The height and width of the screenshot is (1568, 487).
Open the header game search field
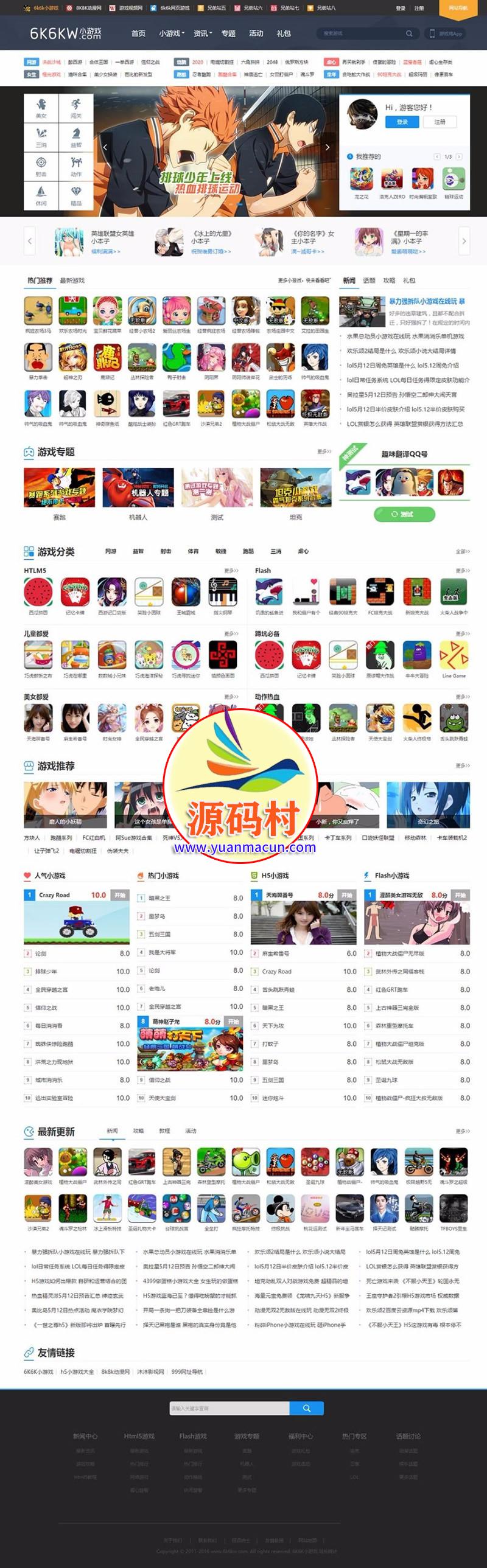tap(359, 33)
